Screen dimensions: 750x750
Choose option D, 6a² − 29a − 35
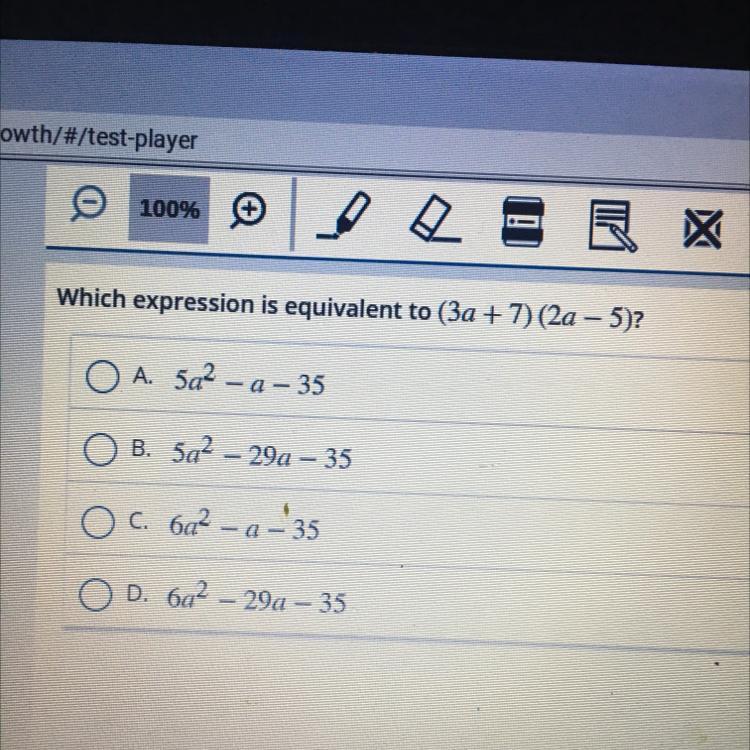pyautogui.click(x=95, y=600)
